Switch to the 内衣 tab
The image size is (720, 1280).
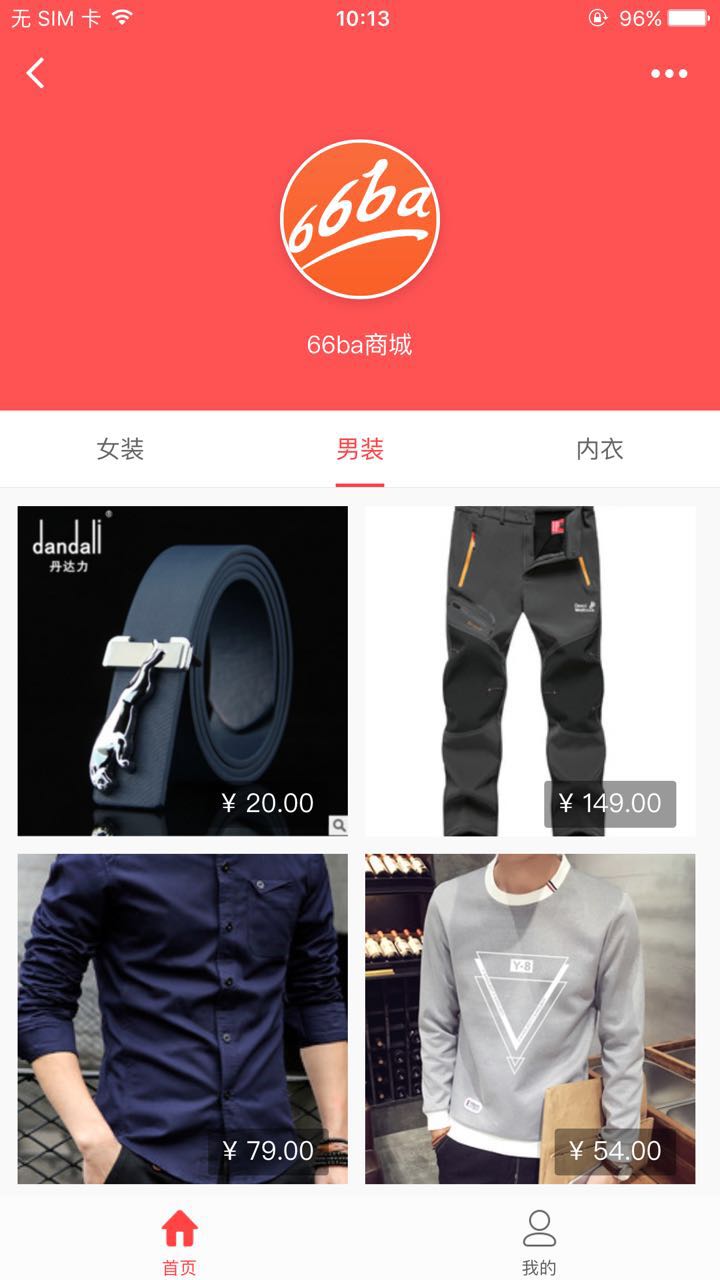tap(600, 449)
